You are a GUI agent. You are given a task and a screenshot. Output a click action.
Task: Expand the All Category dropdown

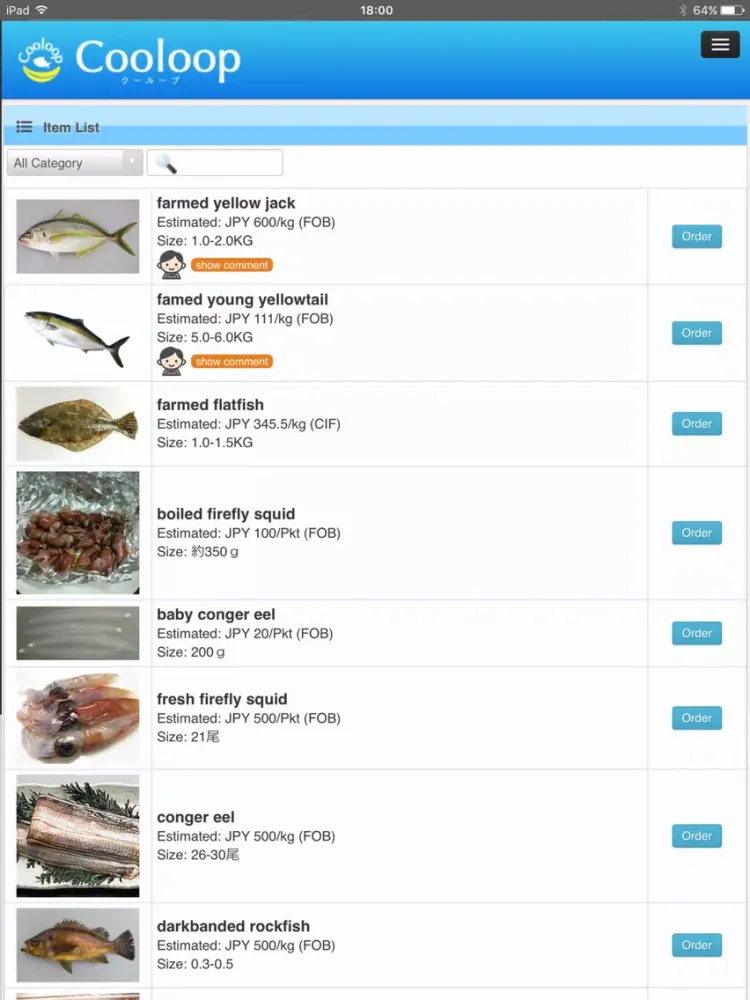[75, 163]
